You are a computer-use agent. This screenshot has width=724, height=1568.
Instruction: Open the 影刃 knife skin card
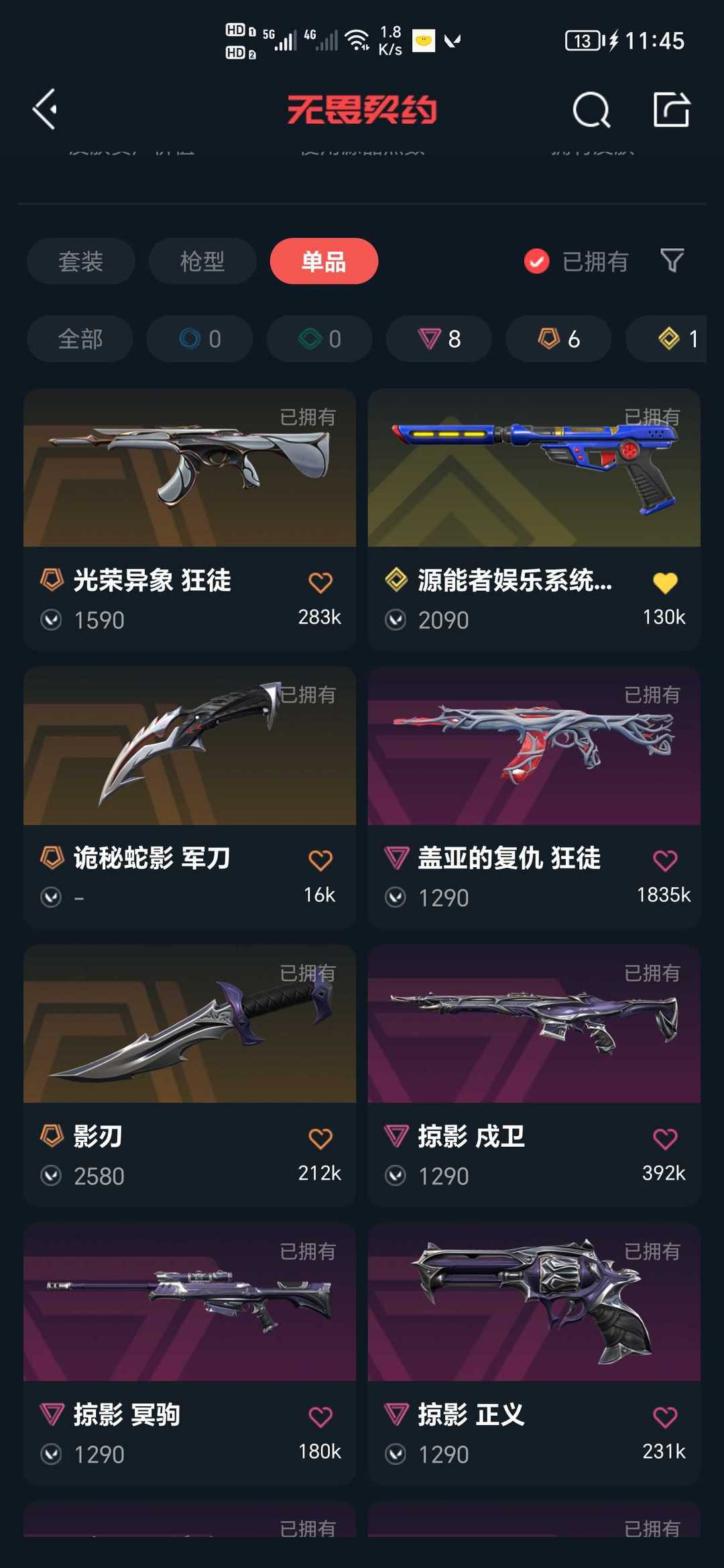[190, 1075]
